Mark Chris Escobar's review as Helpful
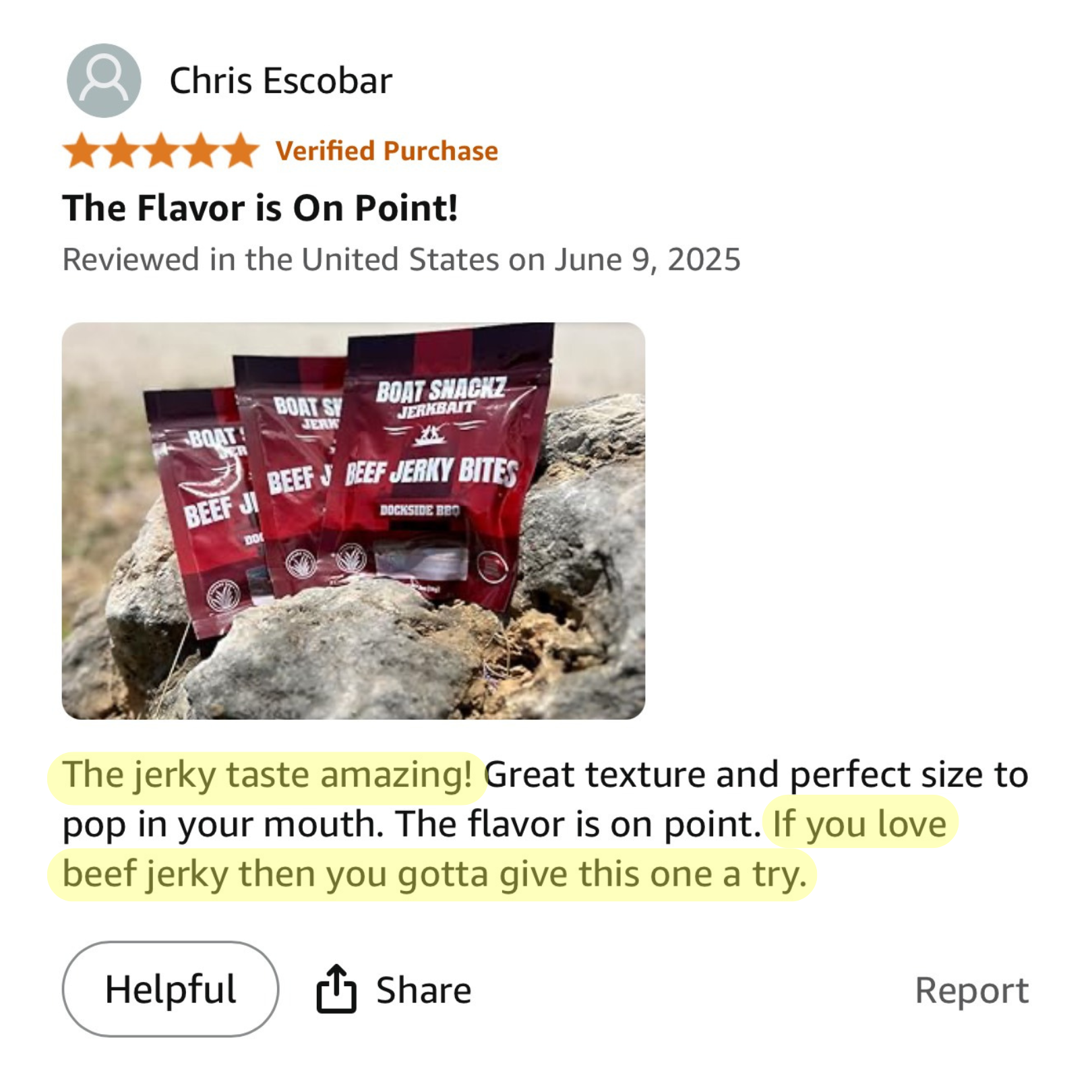This screenshot has height=1092, width=1092. coord(170,989)
